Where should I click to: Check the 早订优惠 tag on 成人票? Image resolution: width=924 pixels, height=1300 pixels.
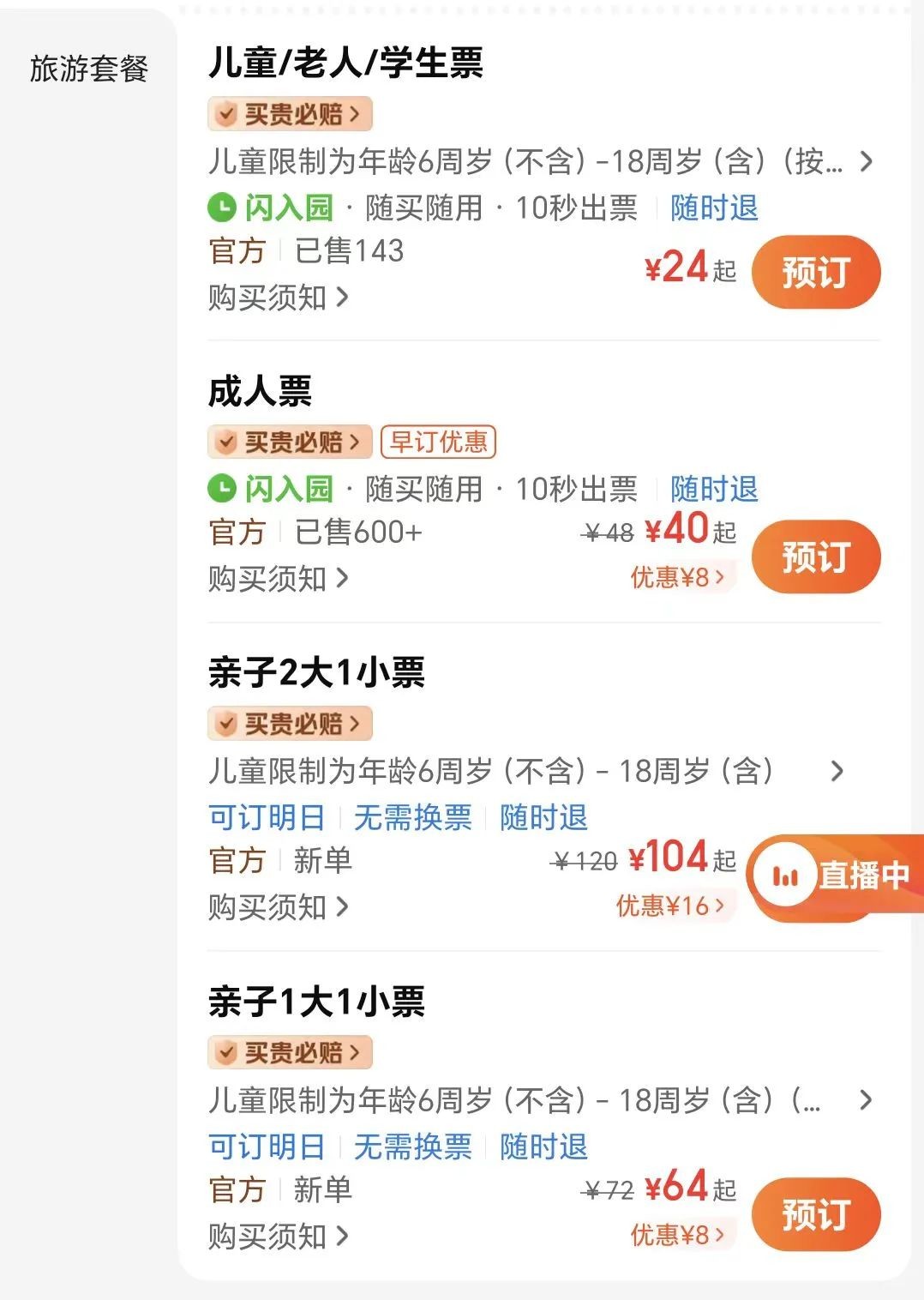438,442
